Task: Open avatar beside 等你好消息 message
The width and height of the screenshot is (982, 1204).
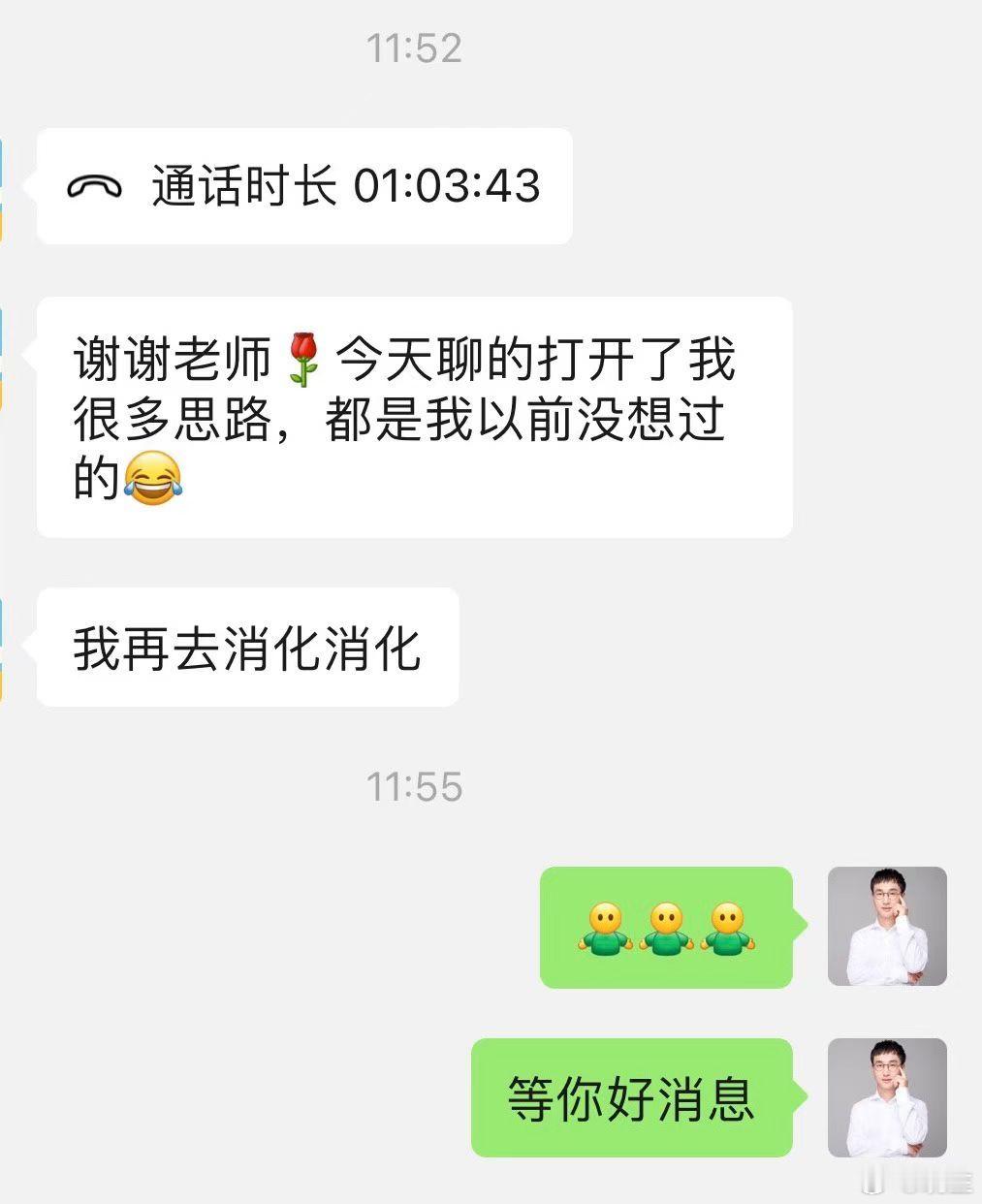Action: [x=887, y=1096]
